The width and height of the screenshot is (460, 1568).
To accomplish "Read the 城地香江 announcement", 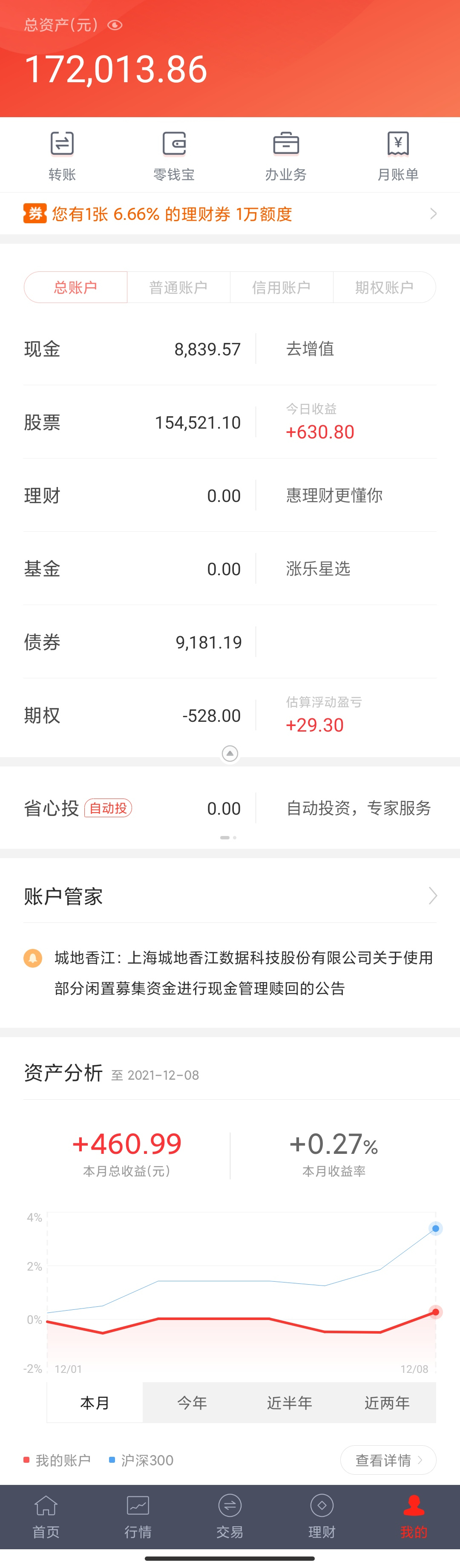I will (x=243, y=973).
